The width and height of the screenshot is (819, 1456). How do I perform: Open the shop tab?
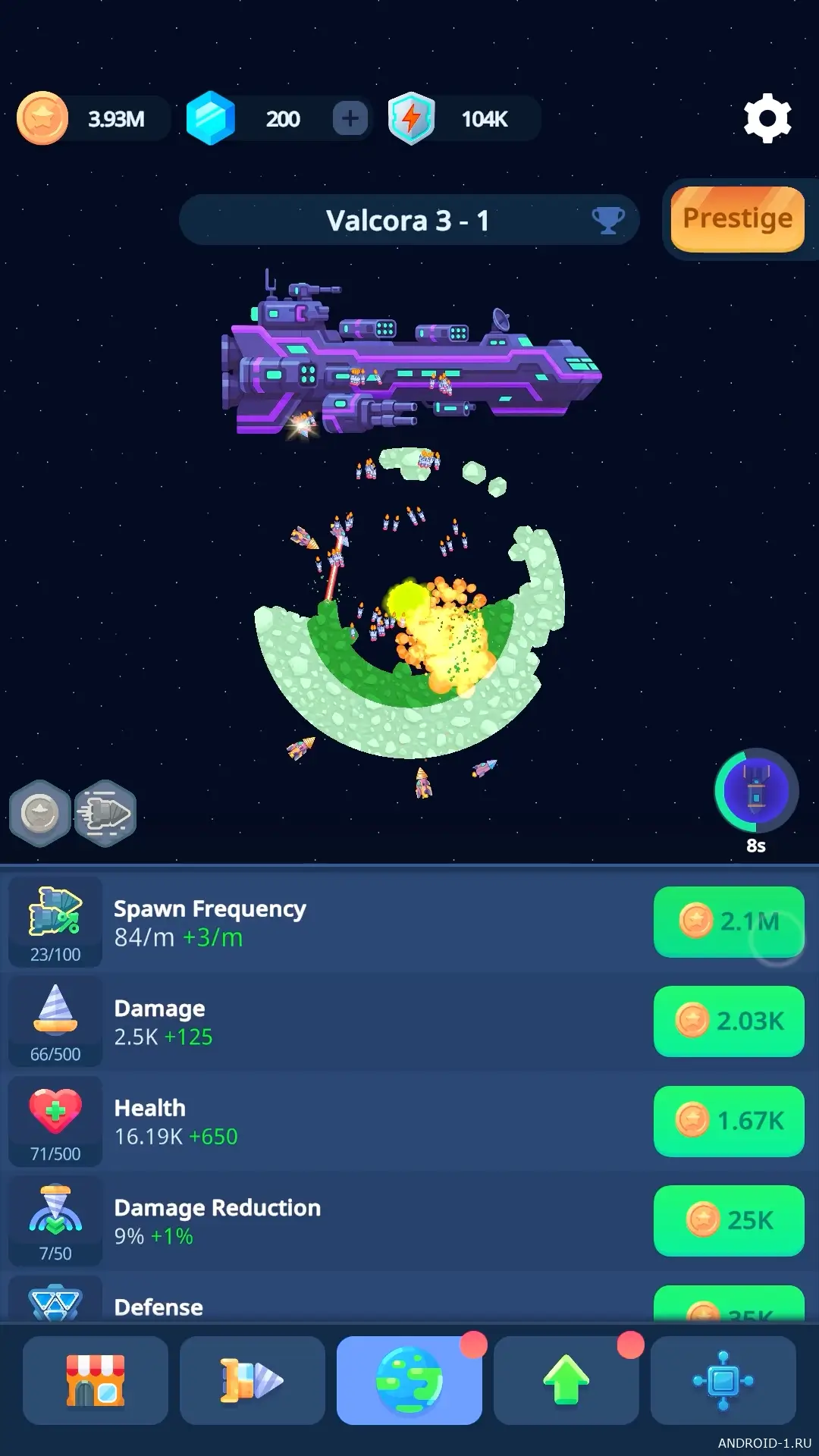click(96, 1380)
